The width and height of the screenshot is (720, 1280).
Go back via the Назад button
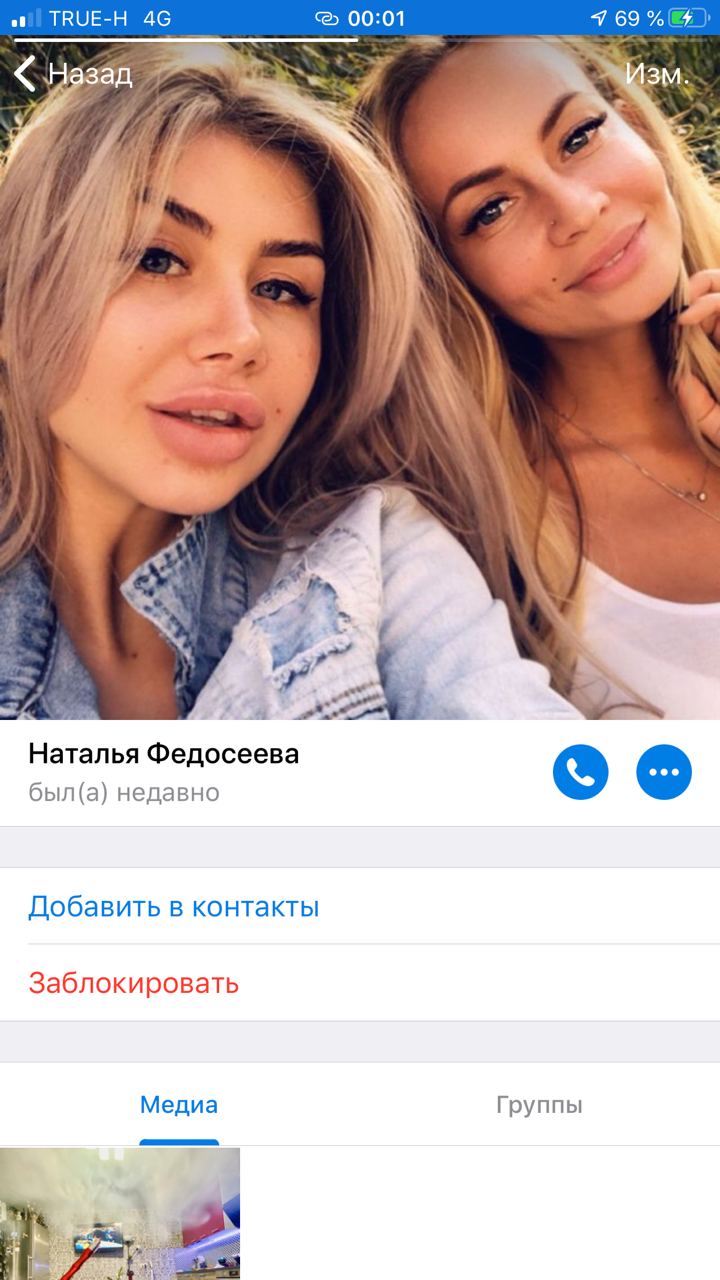tap(72, 74)
